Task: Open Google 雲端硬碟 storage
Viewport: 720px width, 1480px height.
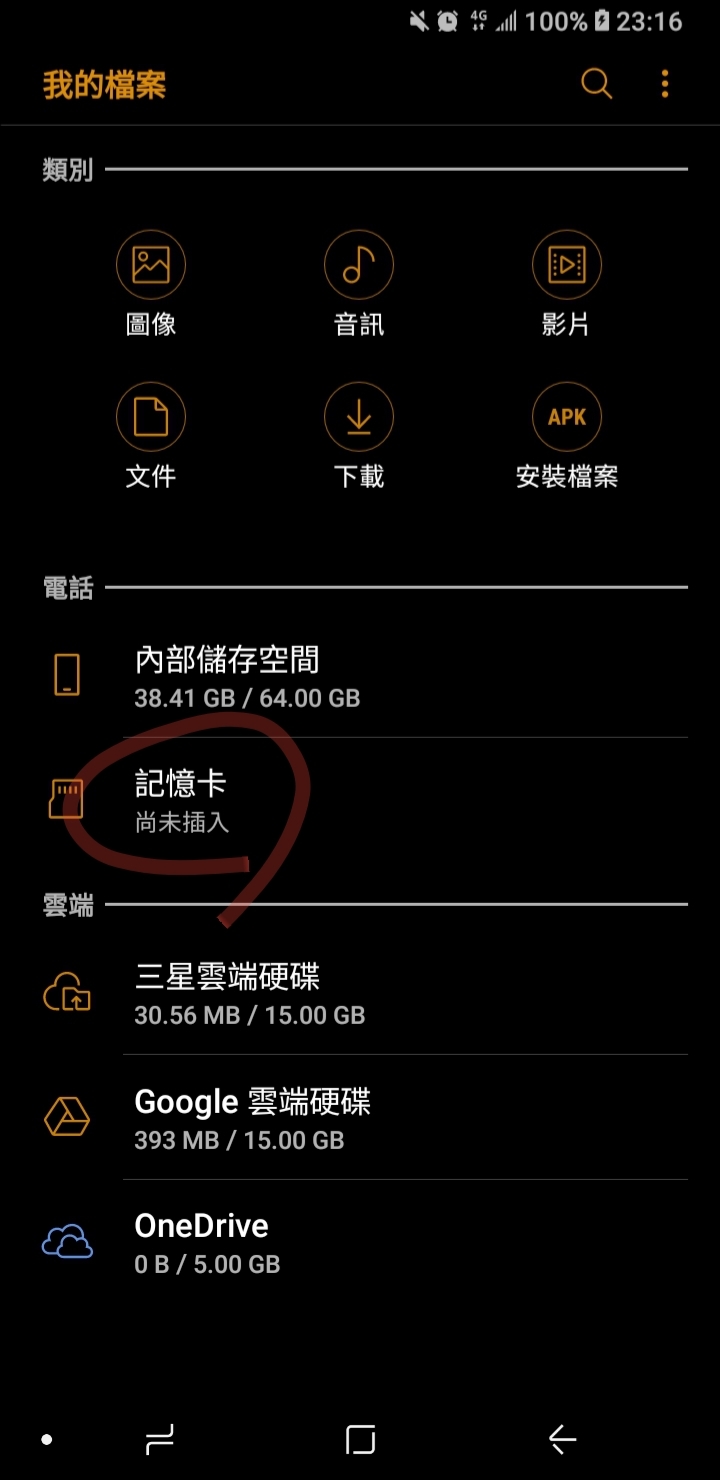Action: (x=360, y=1118)
